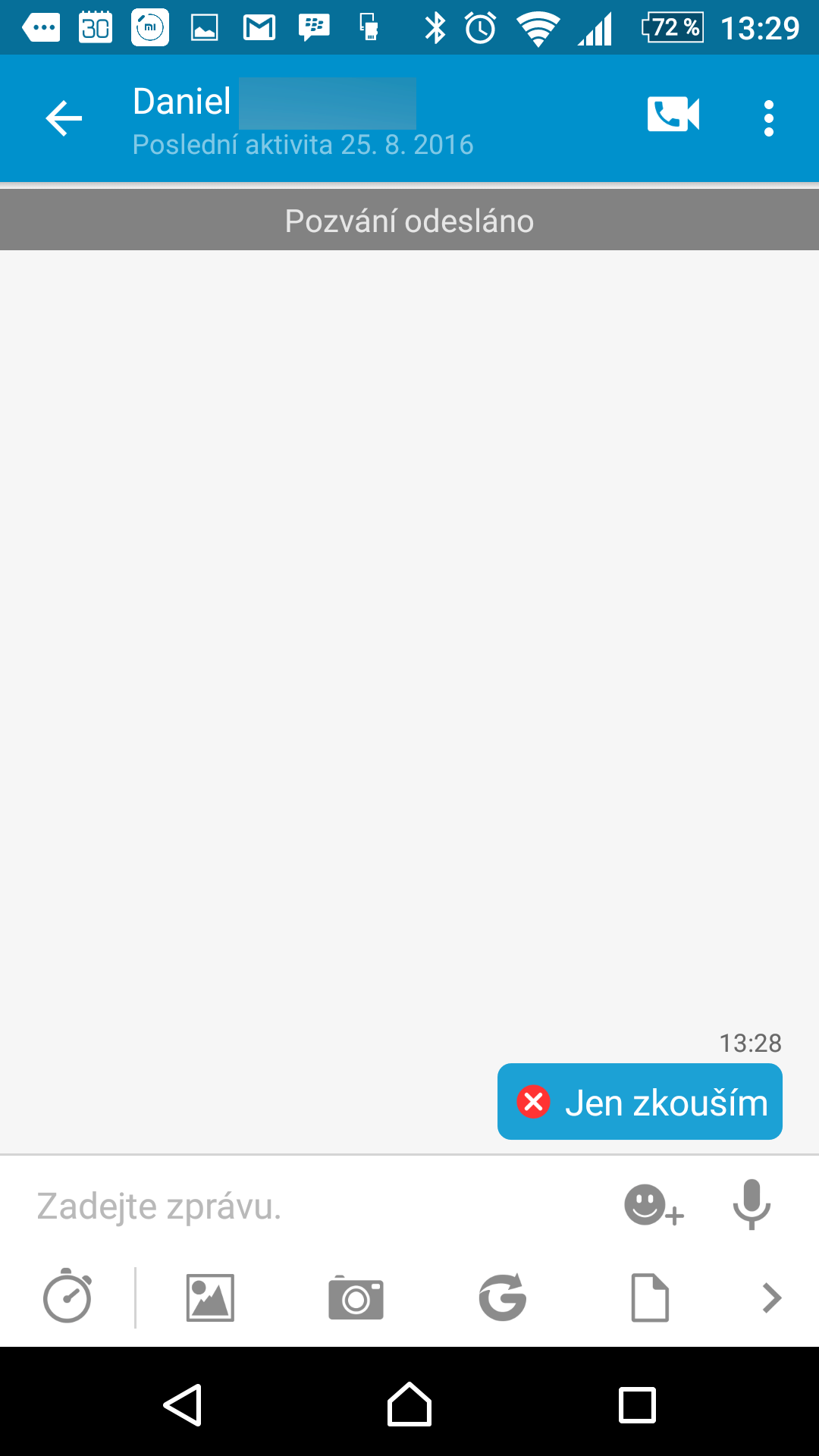The height and width of the screenshot is (1456, 819).
Task: Open the three-dot overflow menu
Action: tap(769, 118)
